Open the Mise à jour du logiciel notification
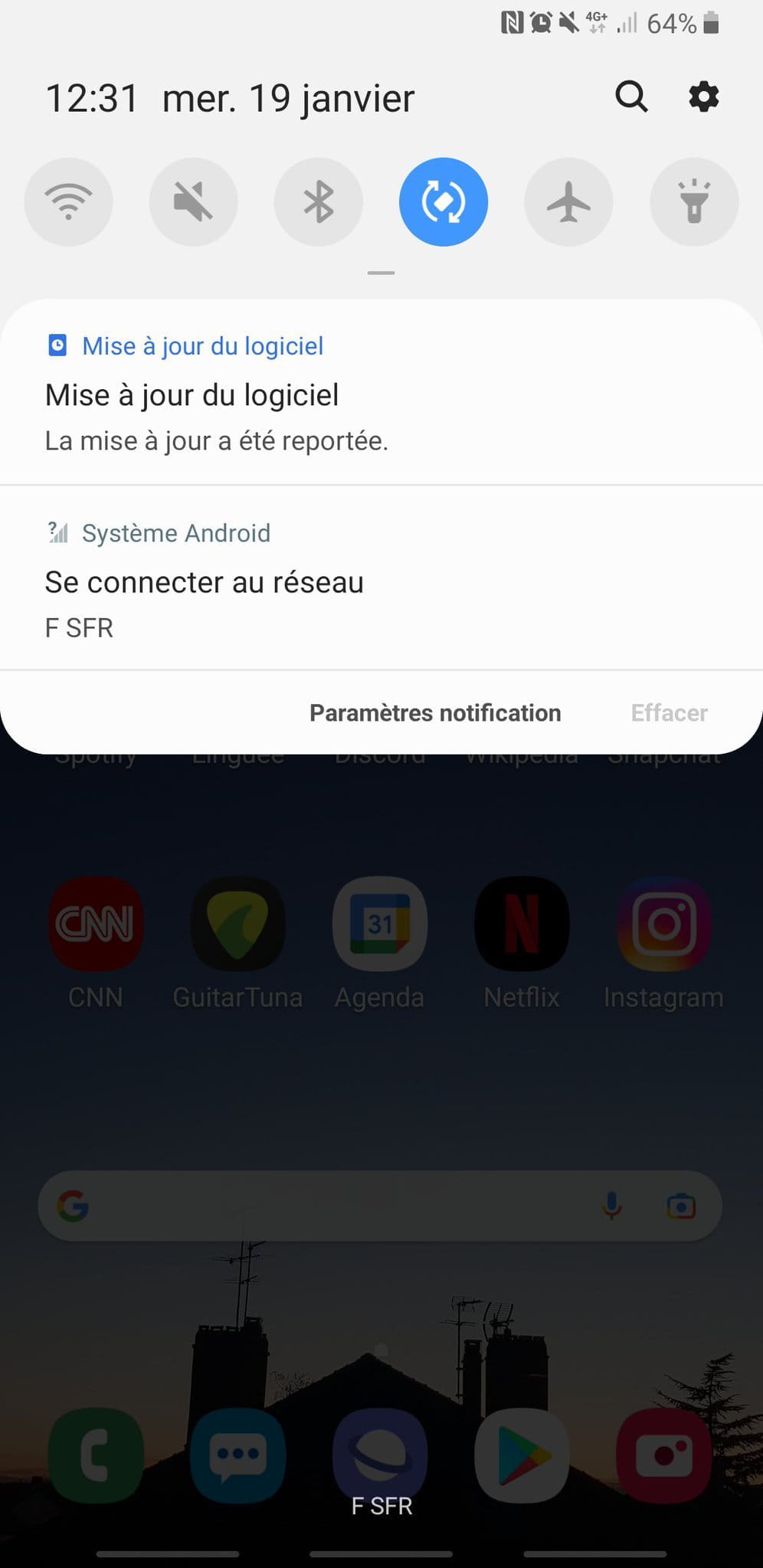This screenshot has height=1568, width=763. pyautogui.click(x=381, y=392)
